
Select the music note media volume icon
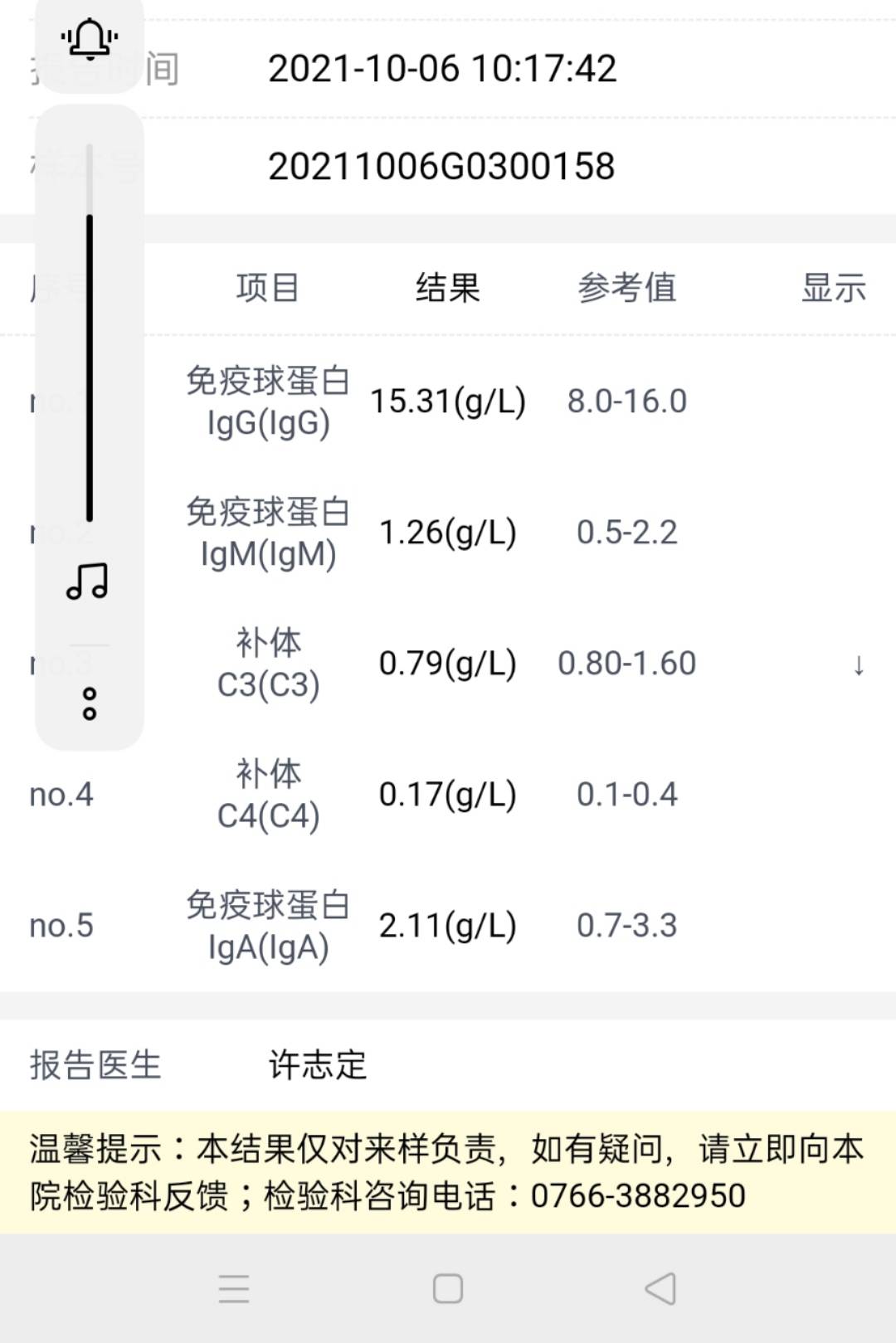[88, 579]
